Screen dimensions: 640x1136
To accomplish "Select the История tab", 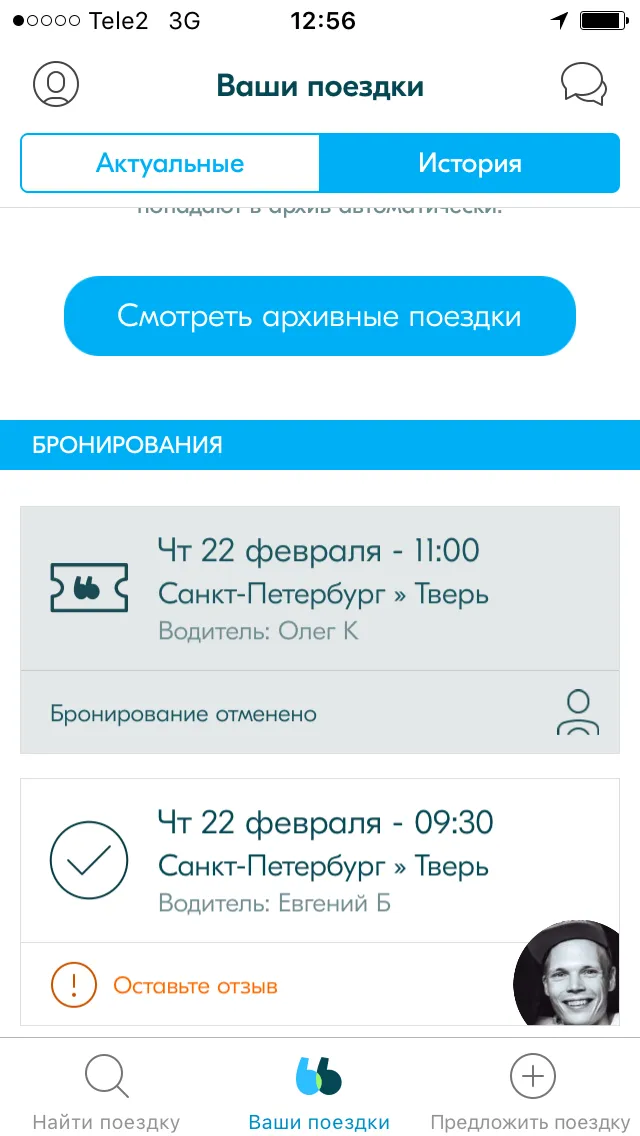I will click(x=470, y=163).
